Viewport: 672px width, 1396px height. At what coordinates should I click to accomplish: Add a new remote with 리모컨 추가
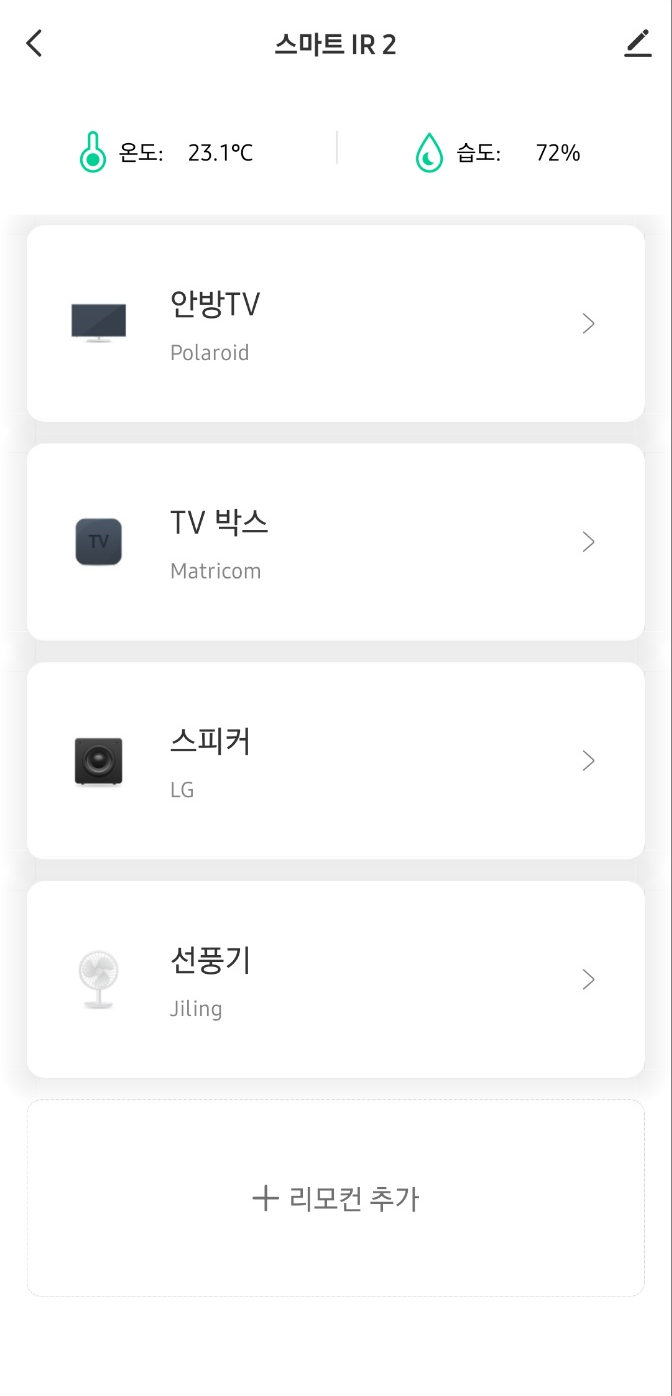tap(336, 1198)
